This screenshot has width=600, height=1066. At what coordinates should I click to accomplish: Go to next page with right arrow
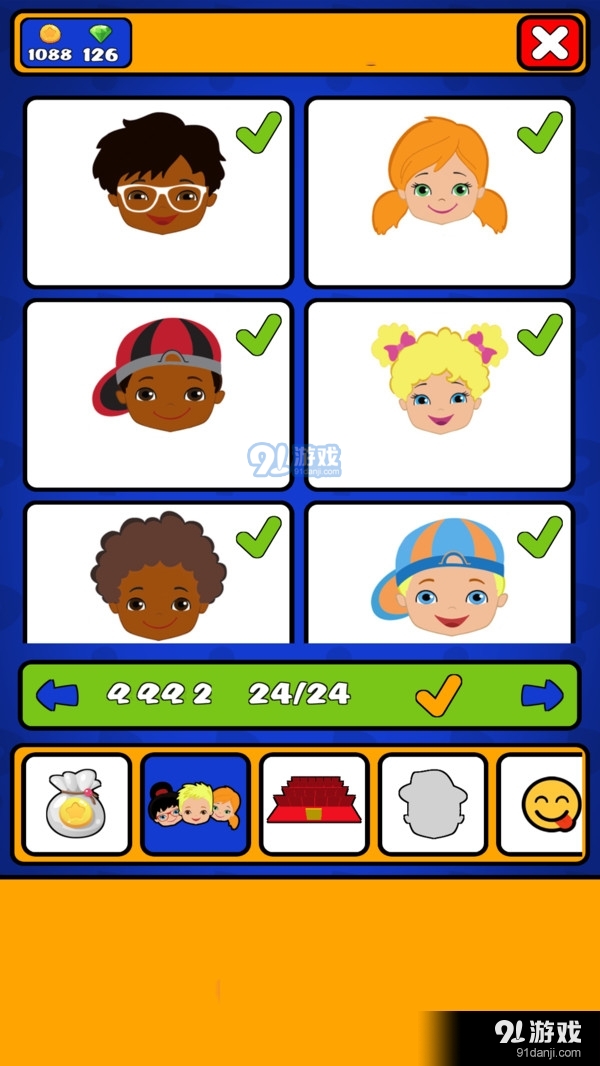[542, 695]
